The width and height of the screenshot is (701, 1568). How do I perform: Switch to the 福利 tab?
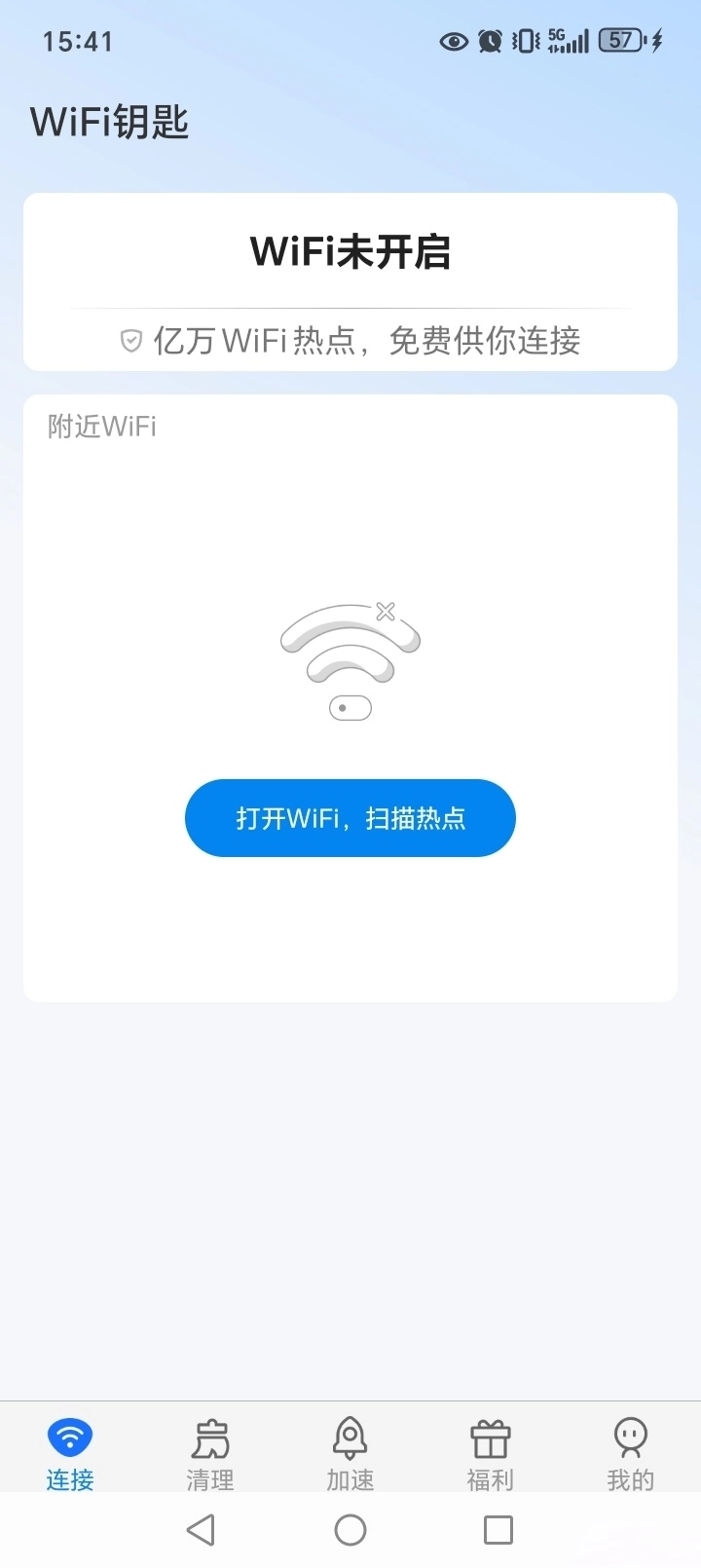pyautogui.click(x=490, y=1451)
